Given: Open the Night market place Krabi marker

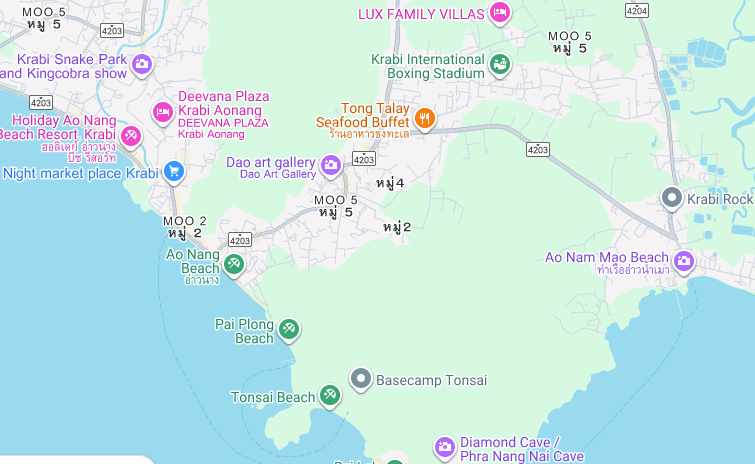Looking at the screenshot, I should (174, 172).
